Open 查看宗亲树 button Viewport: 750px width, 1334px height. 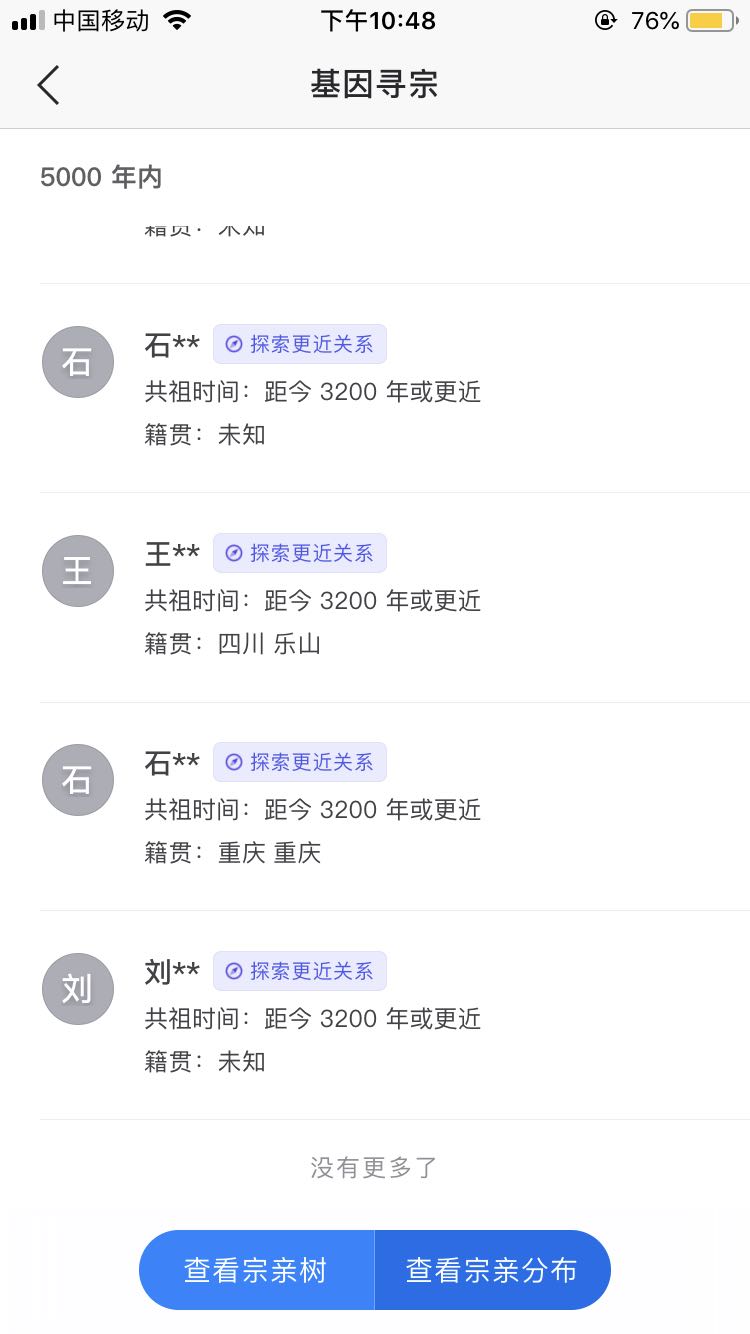point(256,1270)
